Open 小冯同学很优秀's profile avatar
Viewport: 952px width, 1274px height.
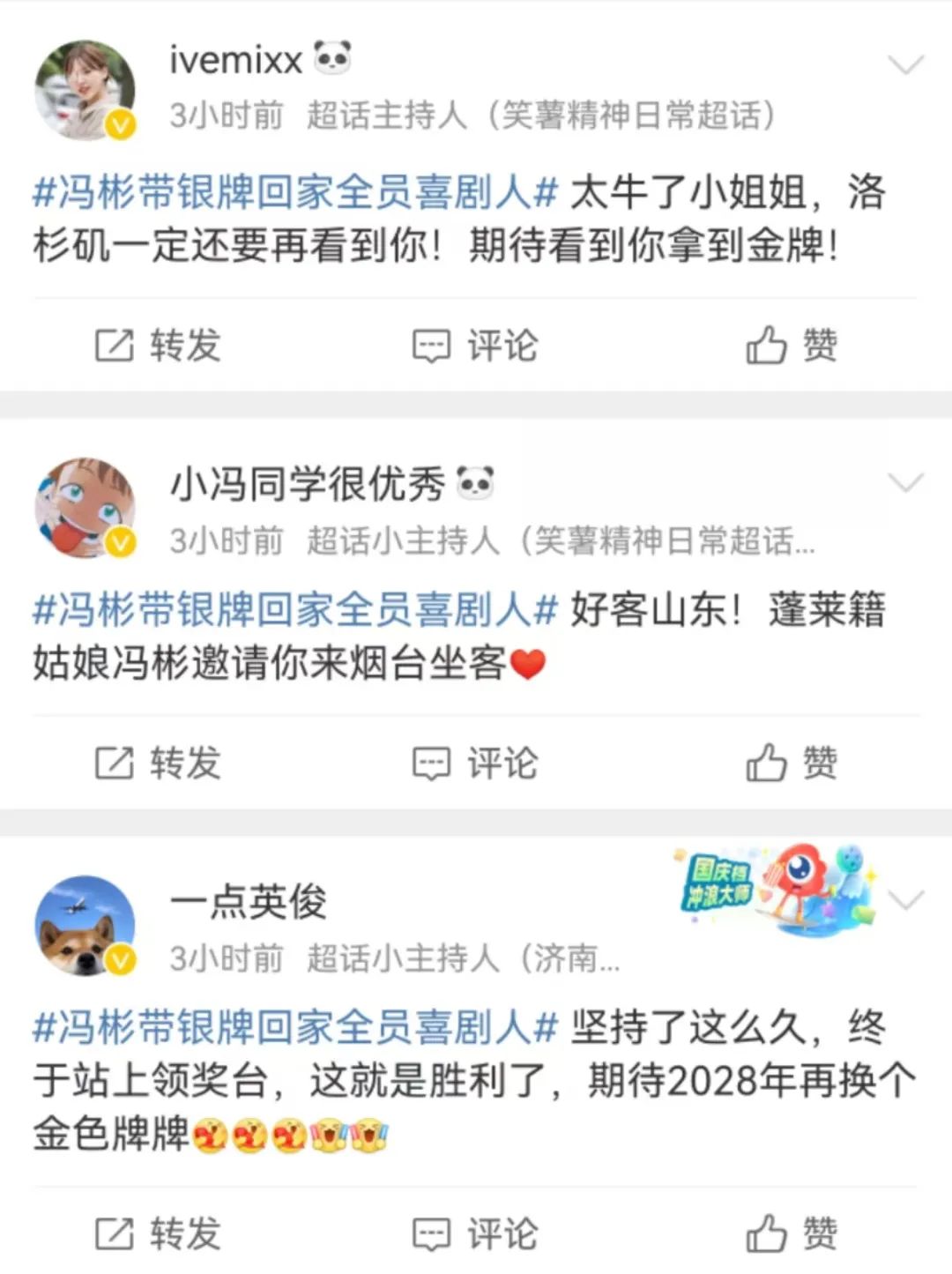[x=85, y=508]
